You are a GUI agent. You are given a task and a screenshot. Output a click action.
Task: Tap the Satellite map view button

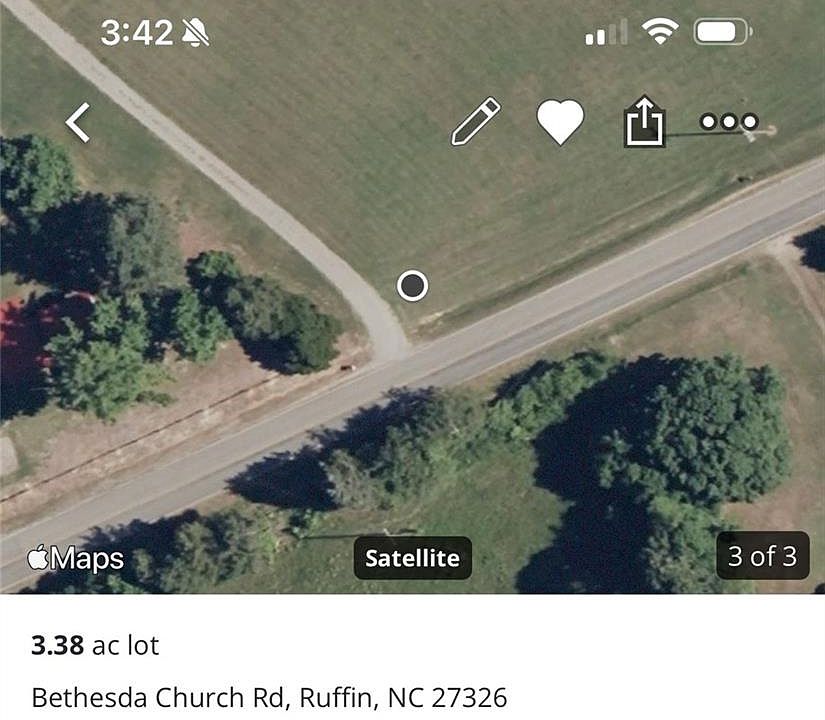coord(412,558)
